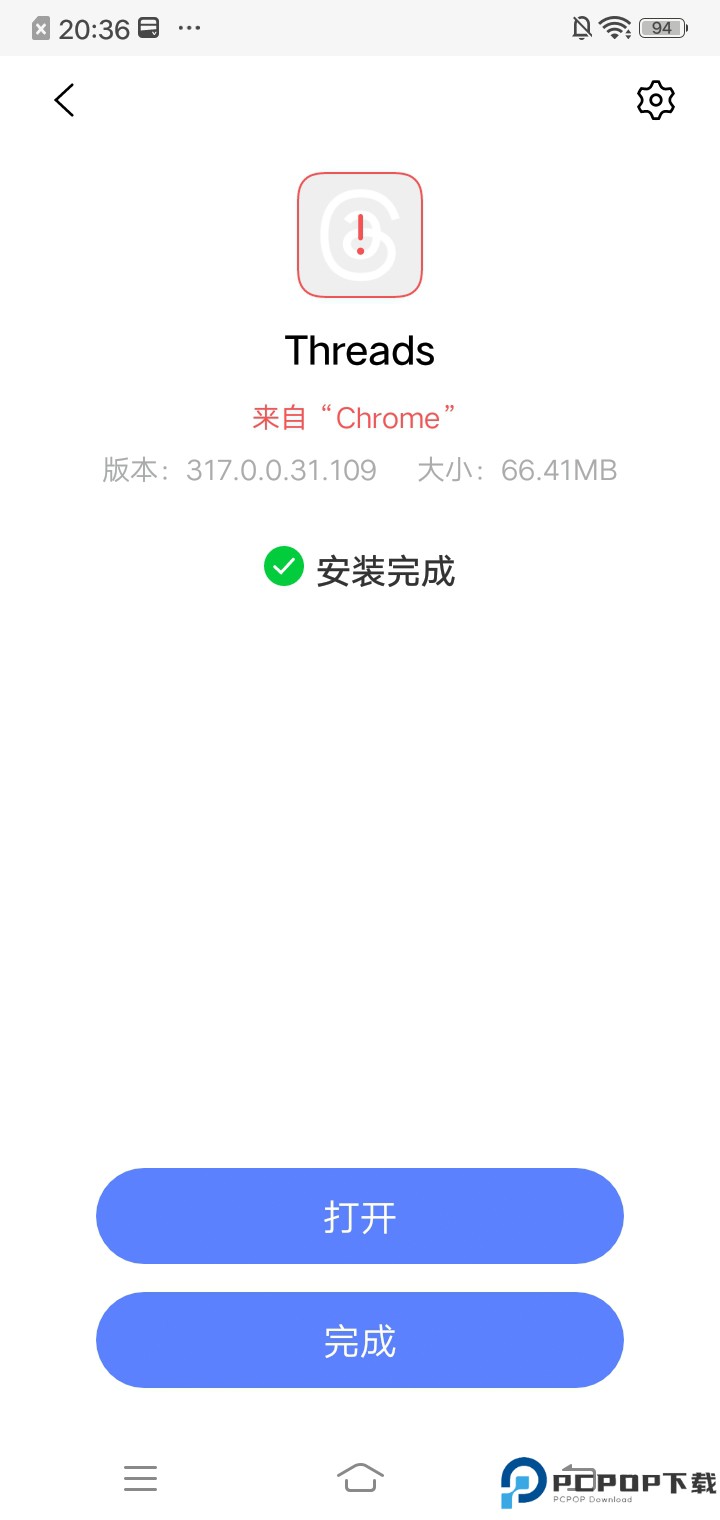Tap 完成 to finish installation
The width and height of the screenshot is (720, 1520).
pos(360,1340)
